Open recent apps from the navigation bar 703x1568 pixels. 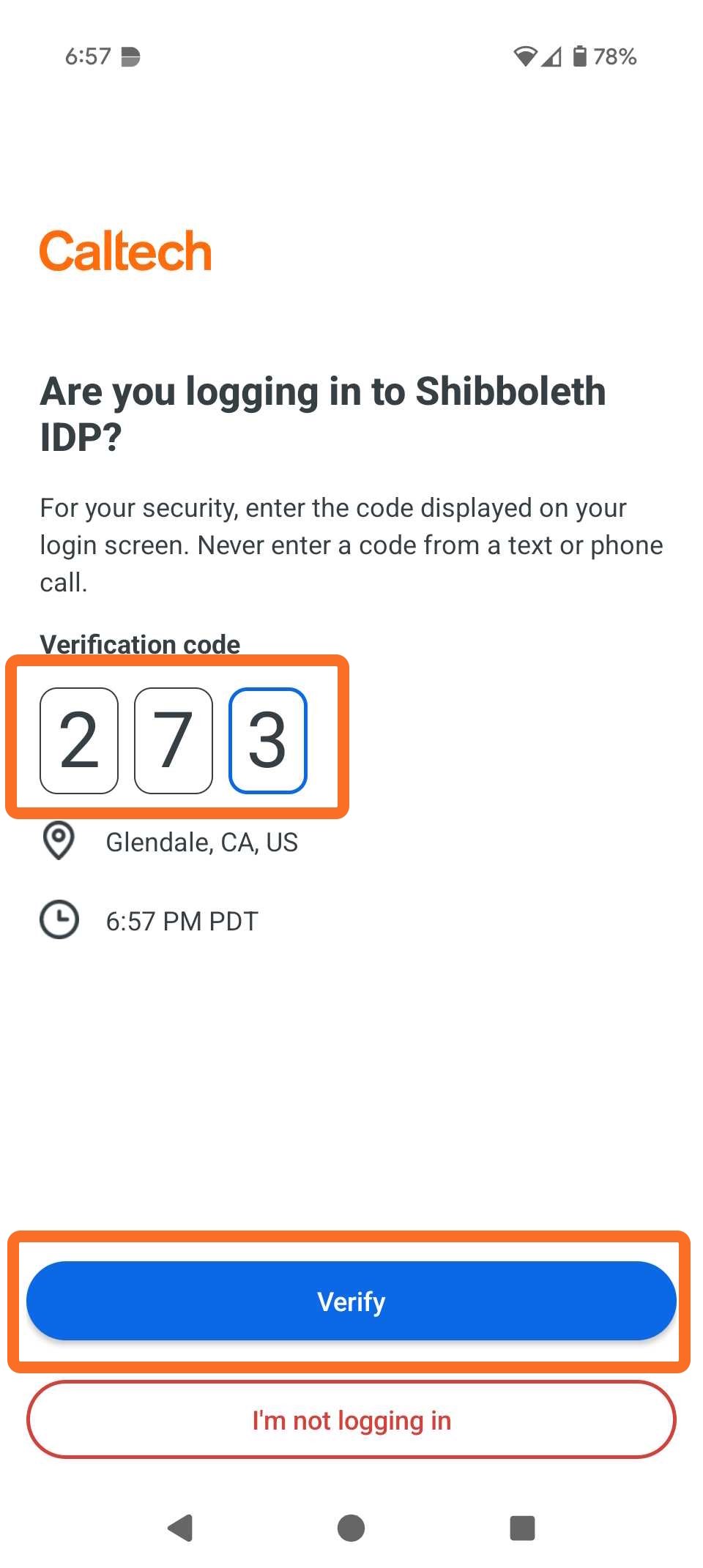pyautogui.click(x=522, y=1528)
